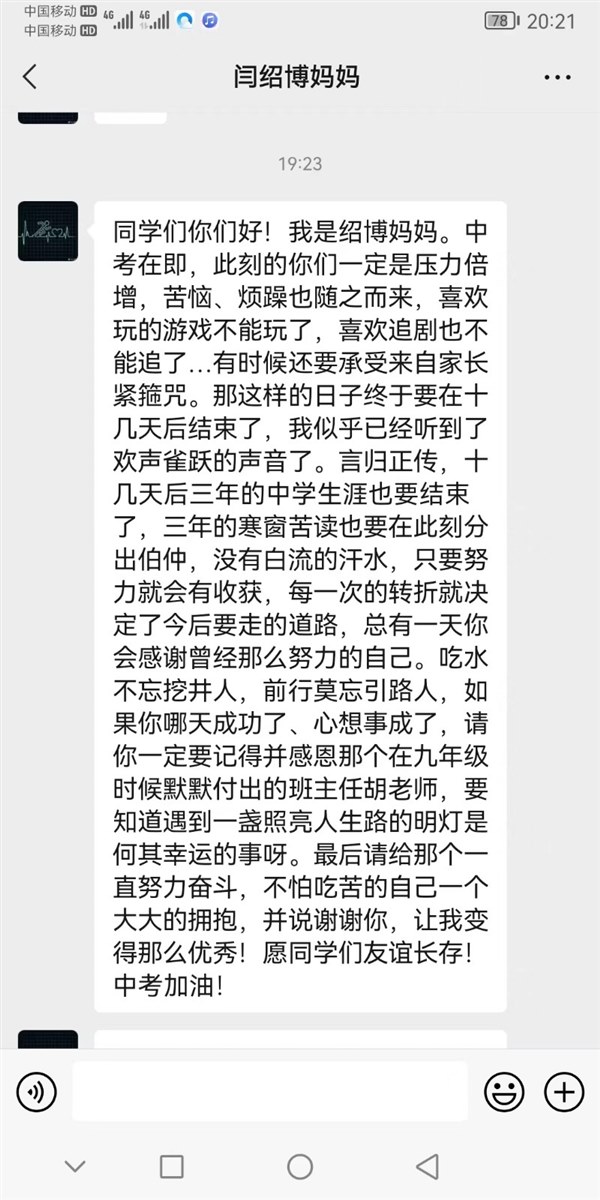Tap the system recent apps button
Viewport: 600px width, 1200px height.
(172, 1166)
